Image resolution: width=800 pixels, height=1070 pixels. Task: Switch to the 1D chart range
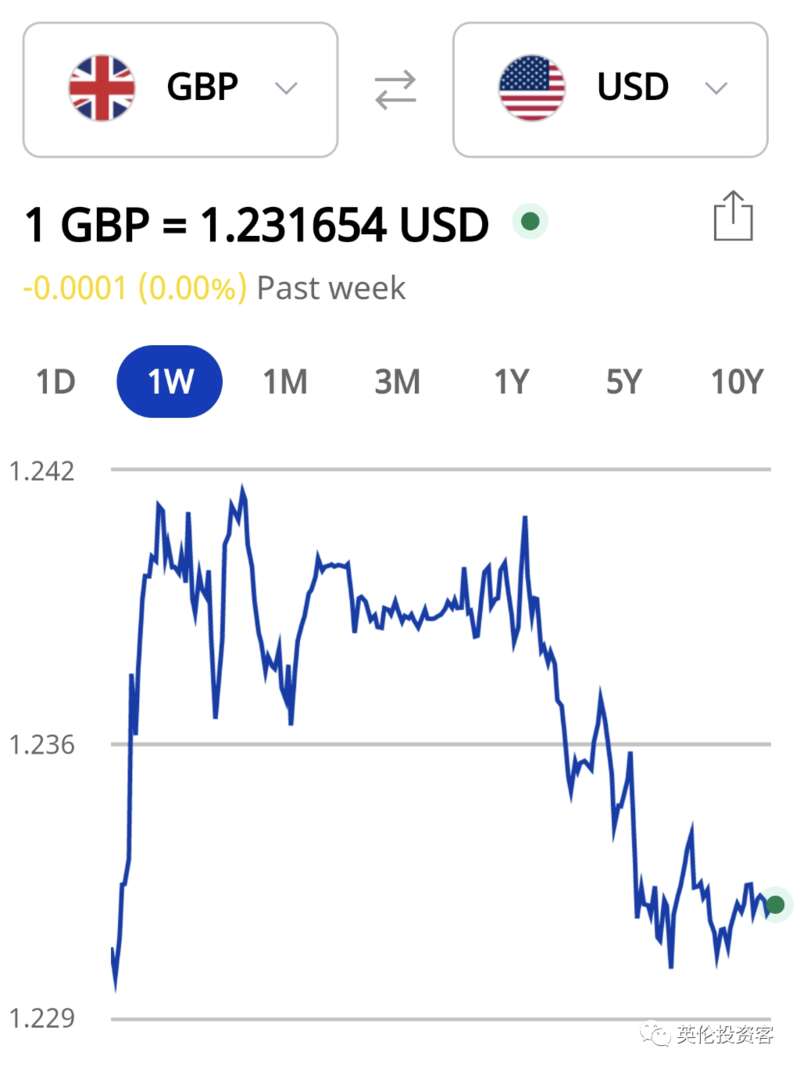(x=56, y=381)
